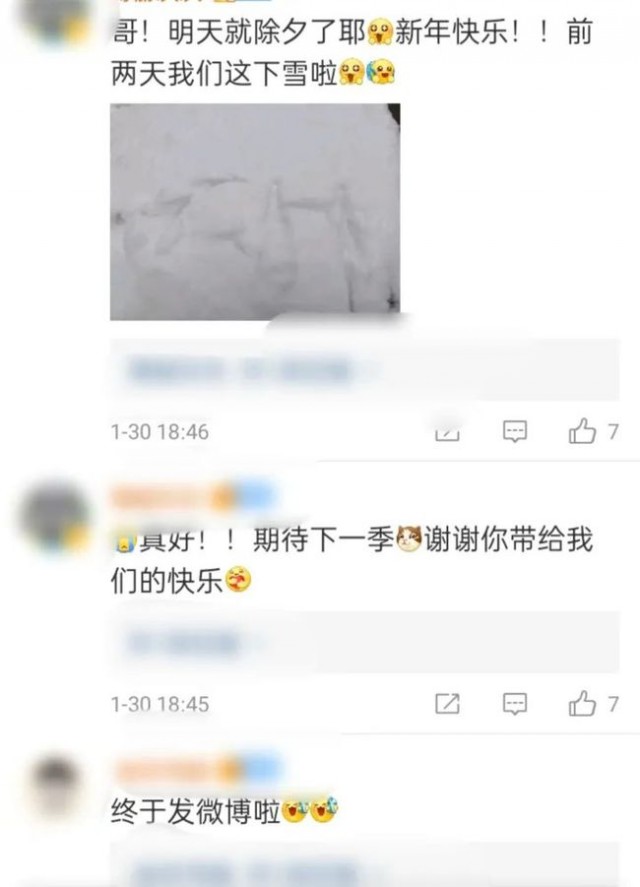Like the comment posted at 1-30 18:45
This screenshot has width=640, height=887.
pyautogui.click(x=583, y=704)
